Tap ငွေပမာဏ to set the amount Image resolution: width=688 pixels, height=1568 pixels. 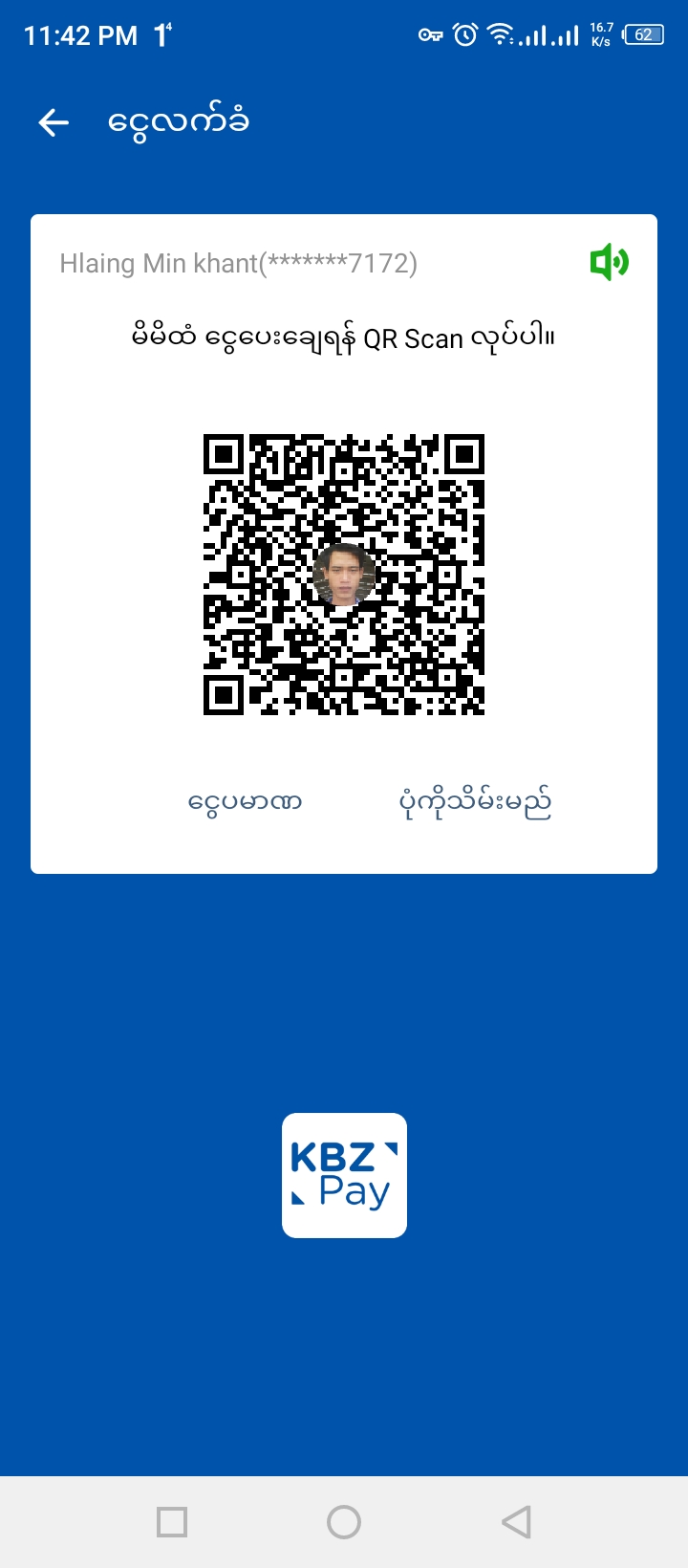click(245, 802)
